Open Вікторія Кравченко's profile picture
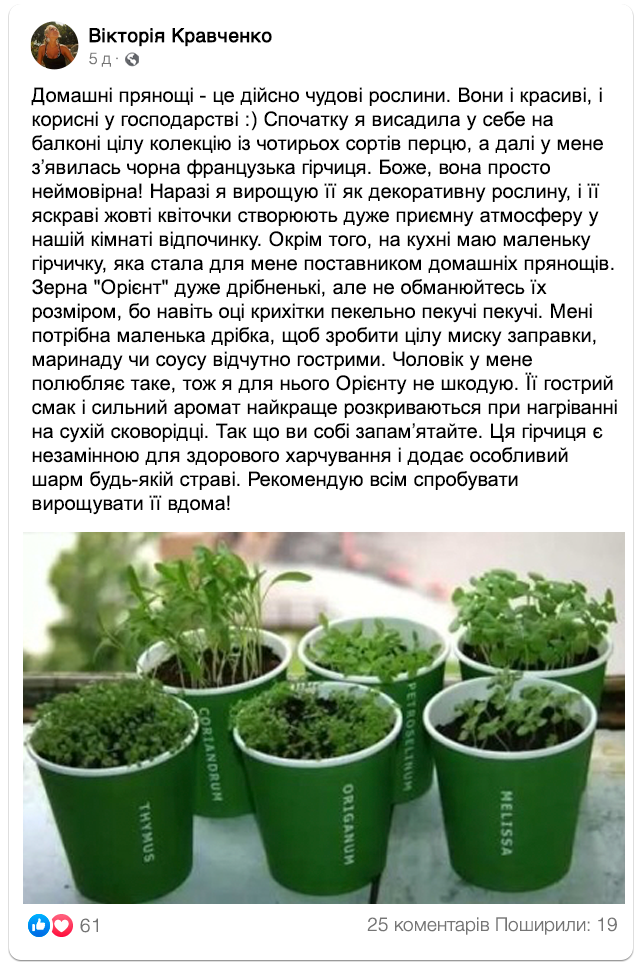This screenshot has height=973, width=641. click(54, 46)
